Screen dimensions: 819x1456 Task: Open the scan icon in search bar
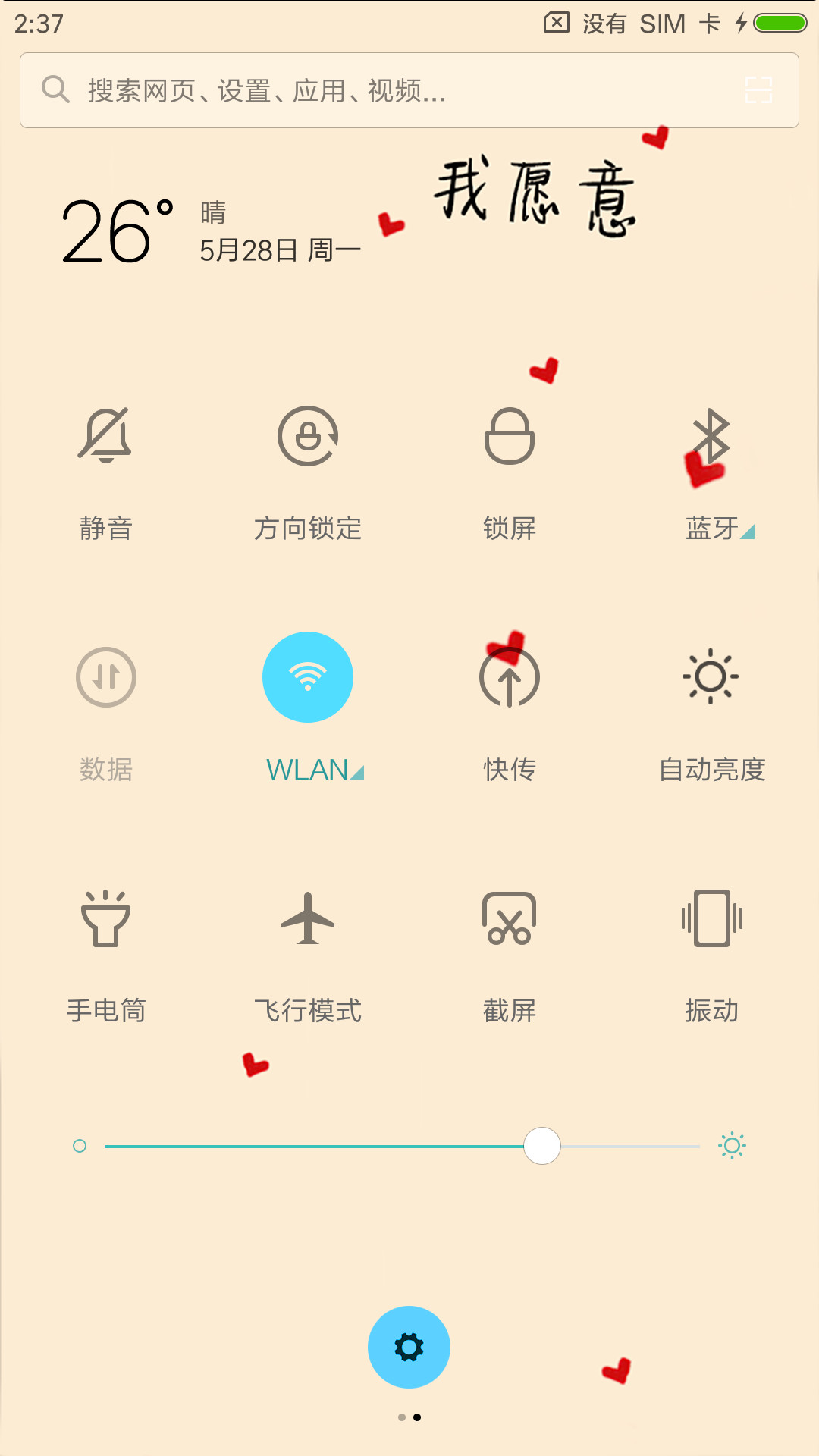point(758,90)
